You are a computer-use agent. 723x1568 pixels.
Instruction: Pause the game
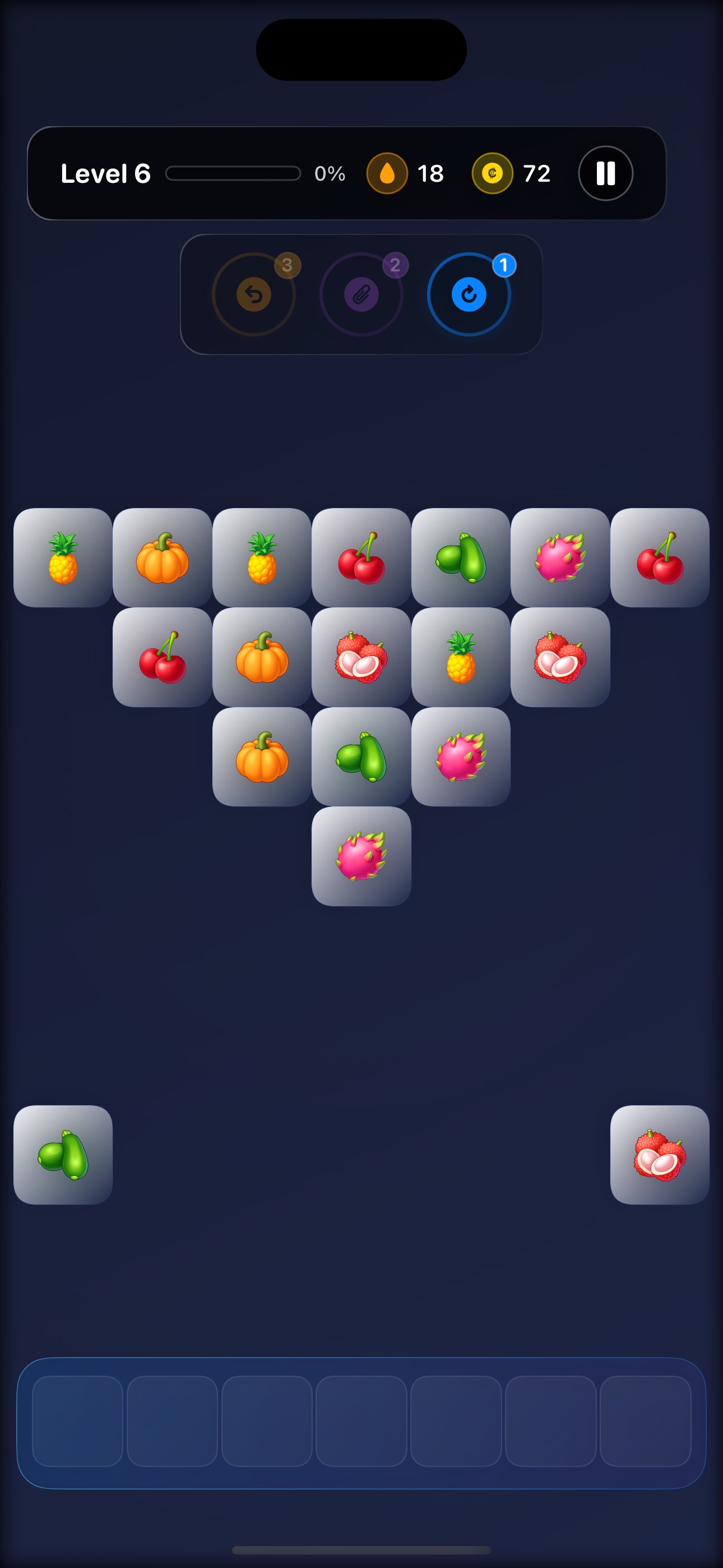point(605,173)
